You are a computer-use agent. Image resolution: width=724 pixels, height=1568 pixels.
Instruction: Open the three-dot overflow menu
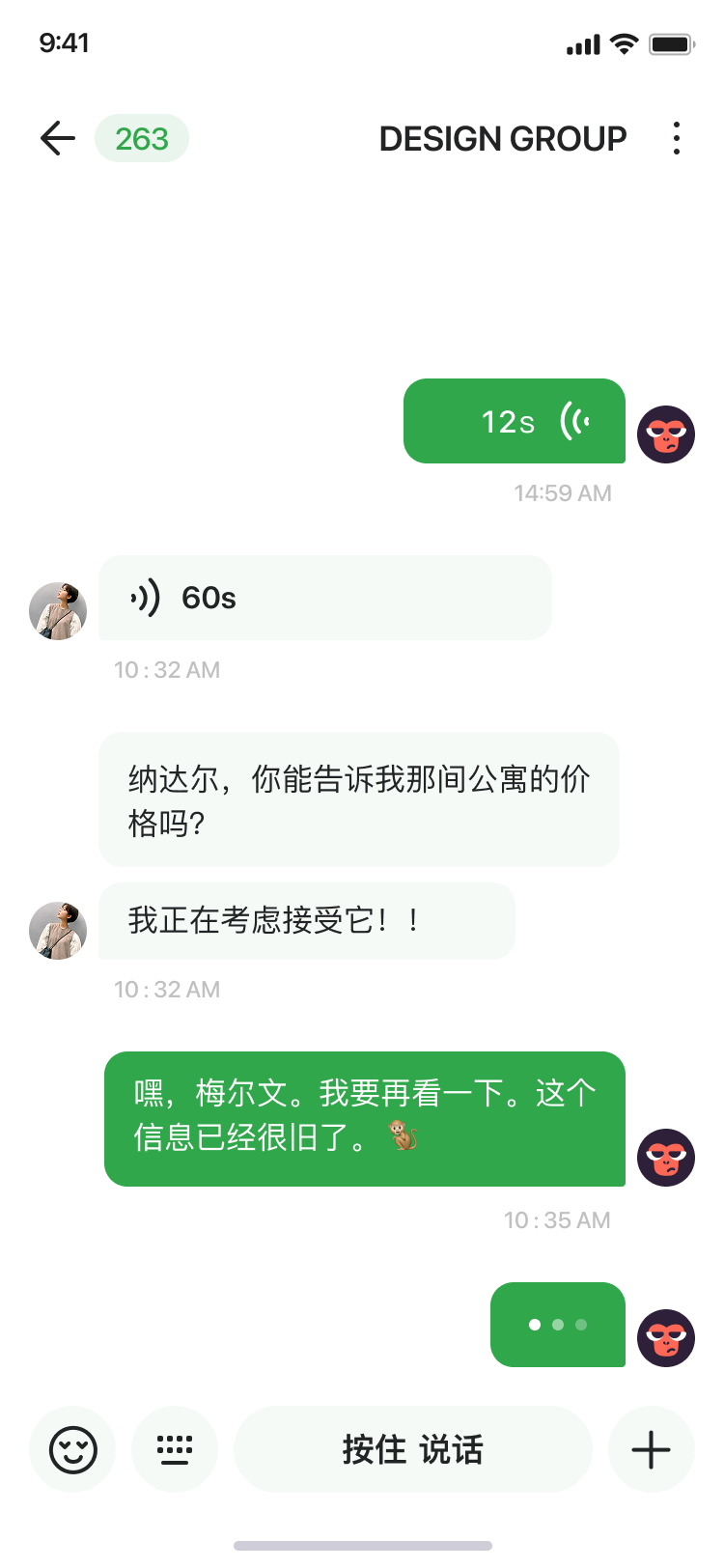pyautogui.click(x=677, y=139)
